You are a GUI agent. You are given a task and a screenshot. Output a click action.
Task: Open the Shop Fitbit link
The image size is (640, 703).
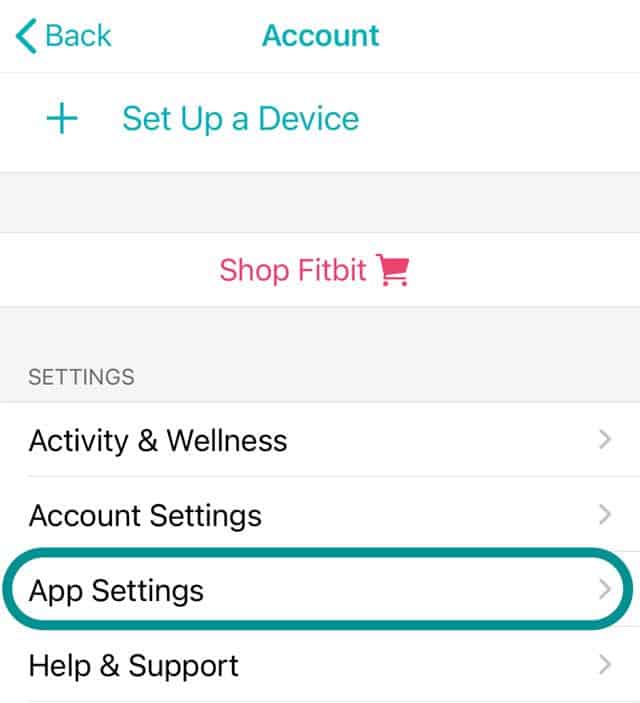pos(315,270)
